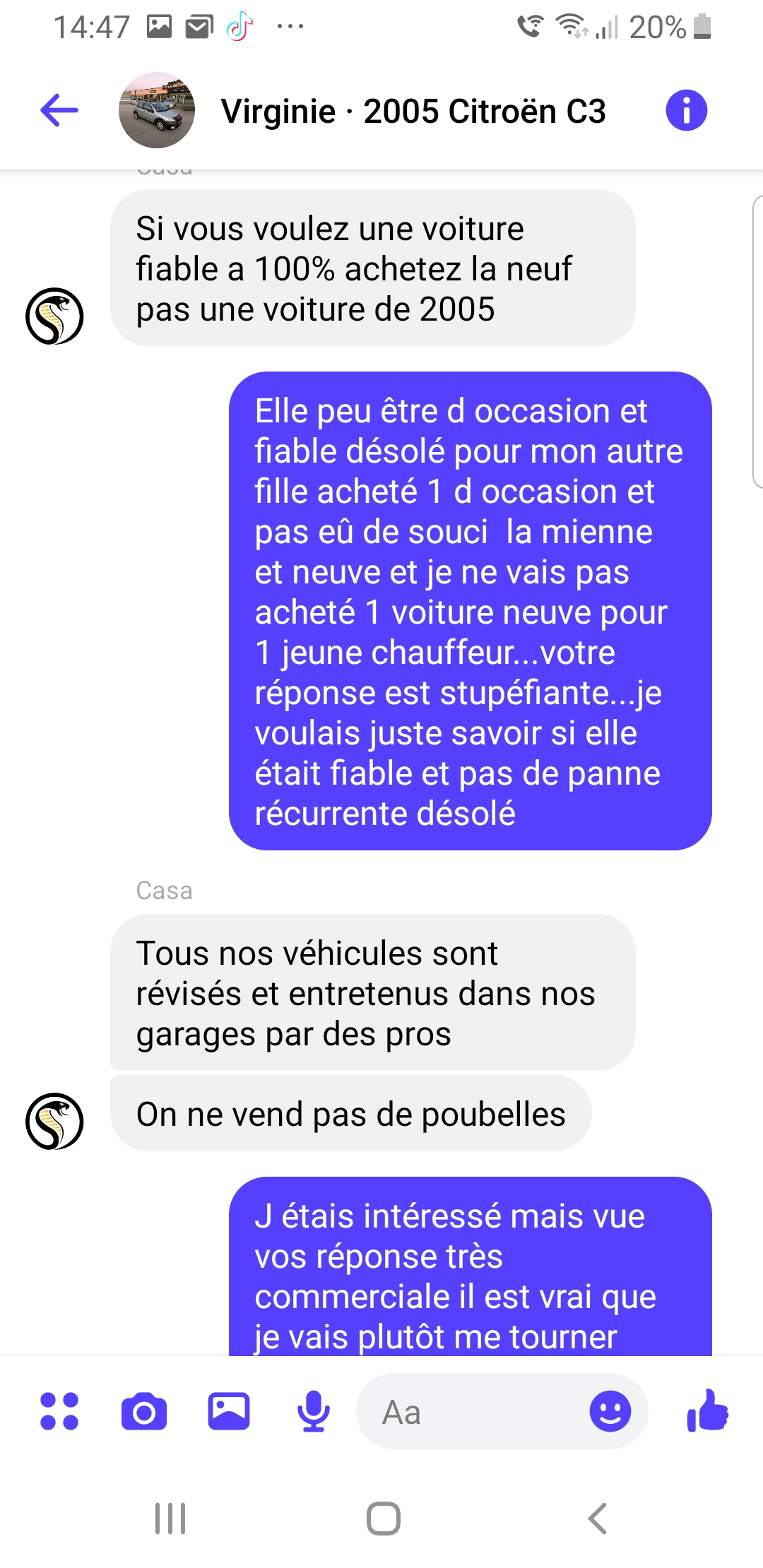Open the emoji picker
763x1568 pixels.
pos(610,1412)
